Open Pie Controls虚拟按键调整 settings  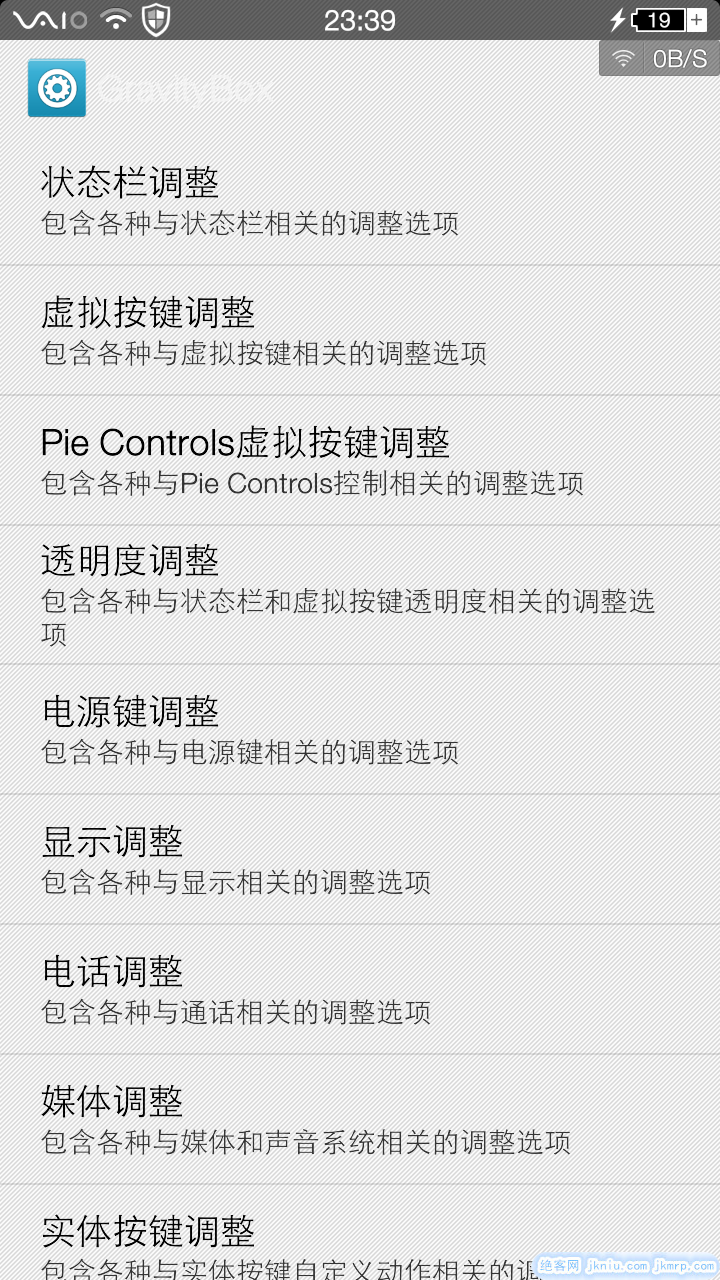(360, 461)
